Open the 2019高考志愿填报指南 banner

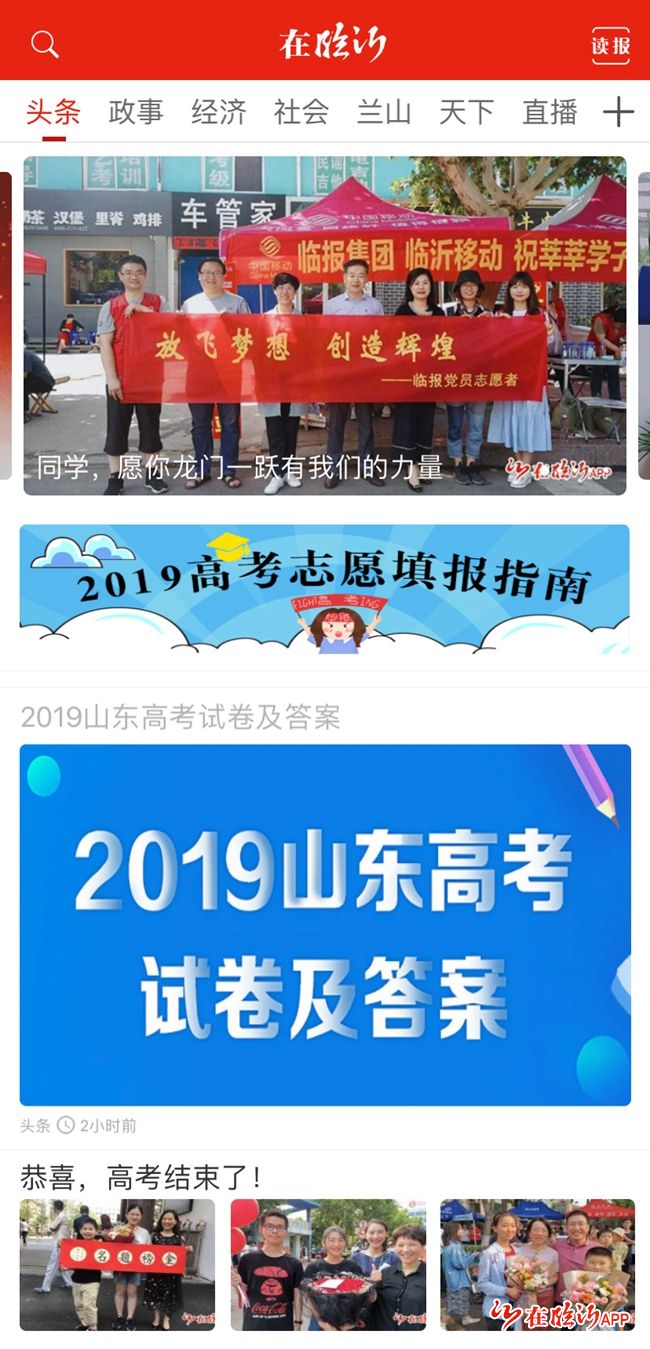[x=325, y=589]
